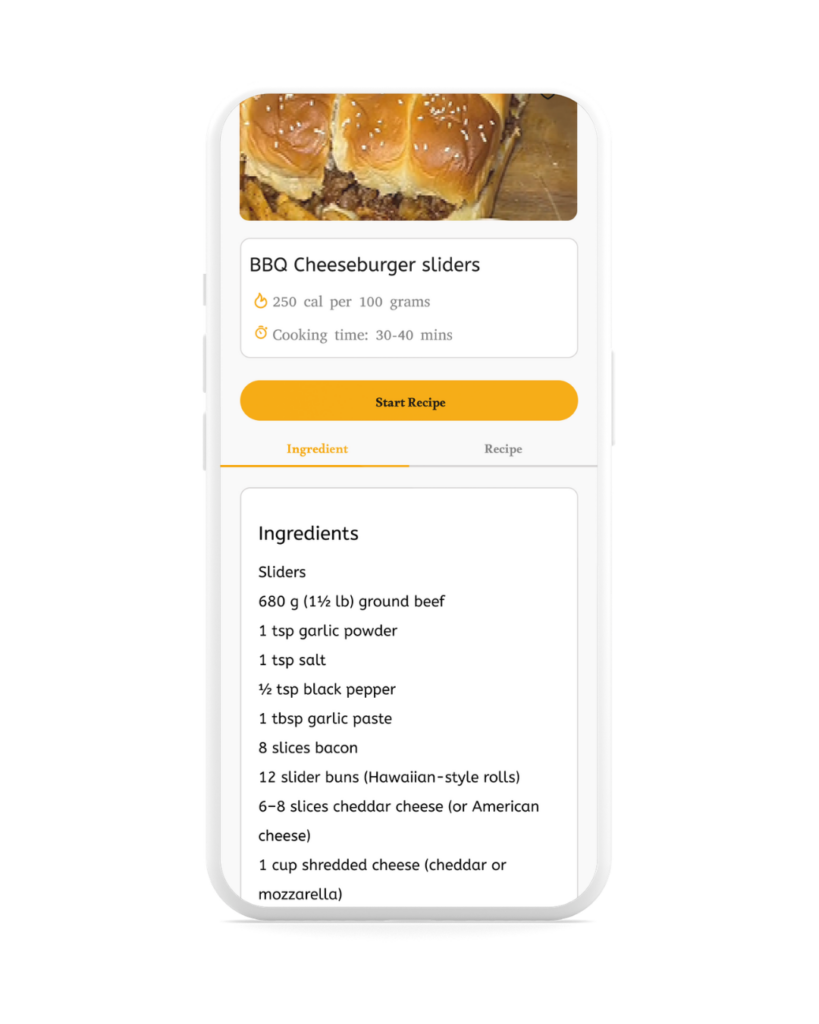This screenshot has width=819, height=1024.
Task: Switch to the Recipe tab
Action: coord(503,449)
